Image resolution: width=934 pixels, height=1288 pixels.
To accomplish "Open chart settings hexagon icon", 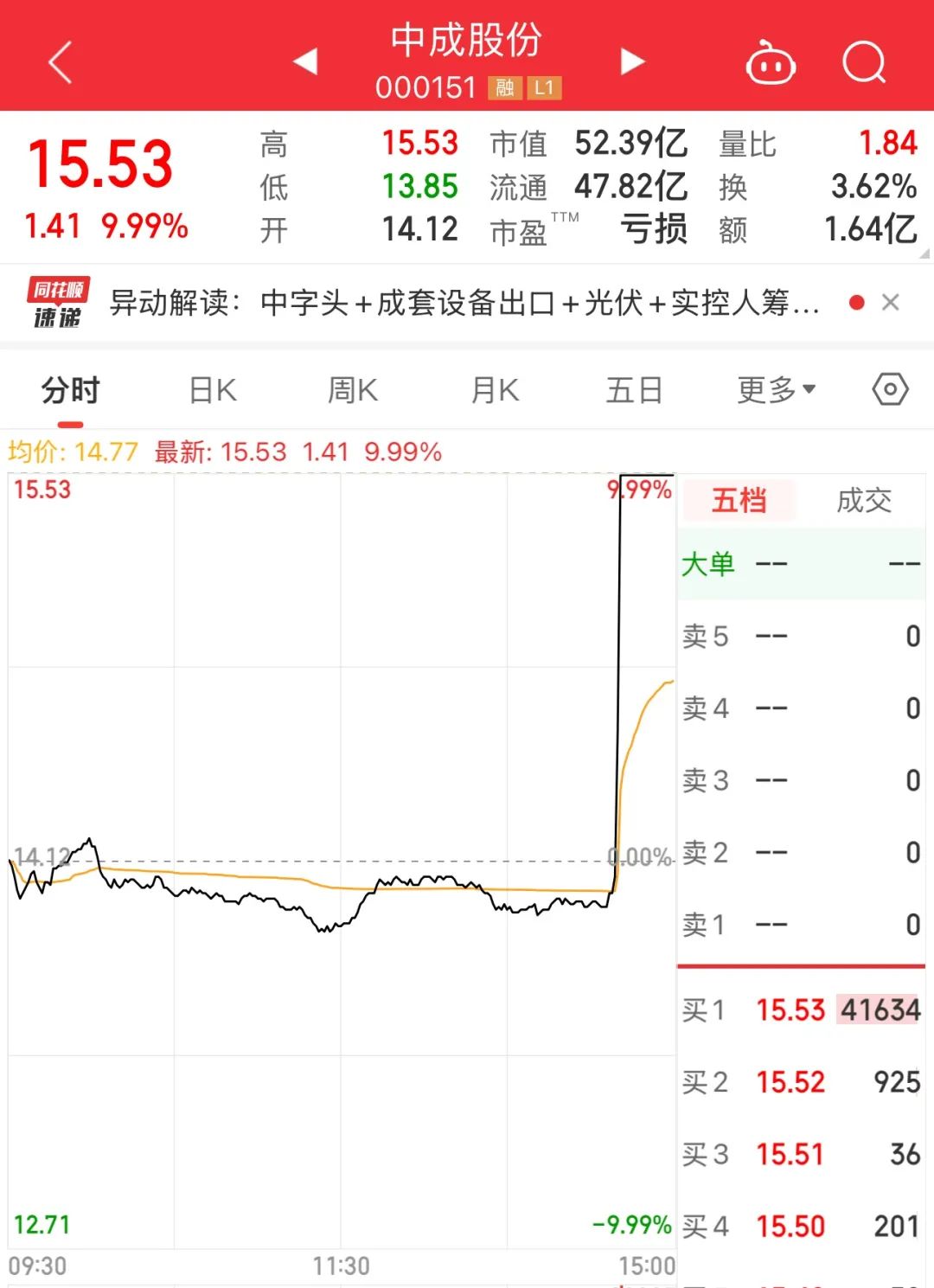I will tap(890, 390).
